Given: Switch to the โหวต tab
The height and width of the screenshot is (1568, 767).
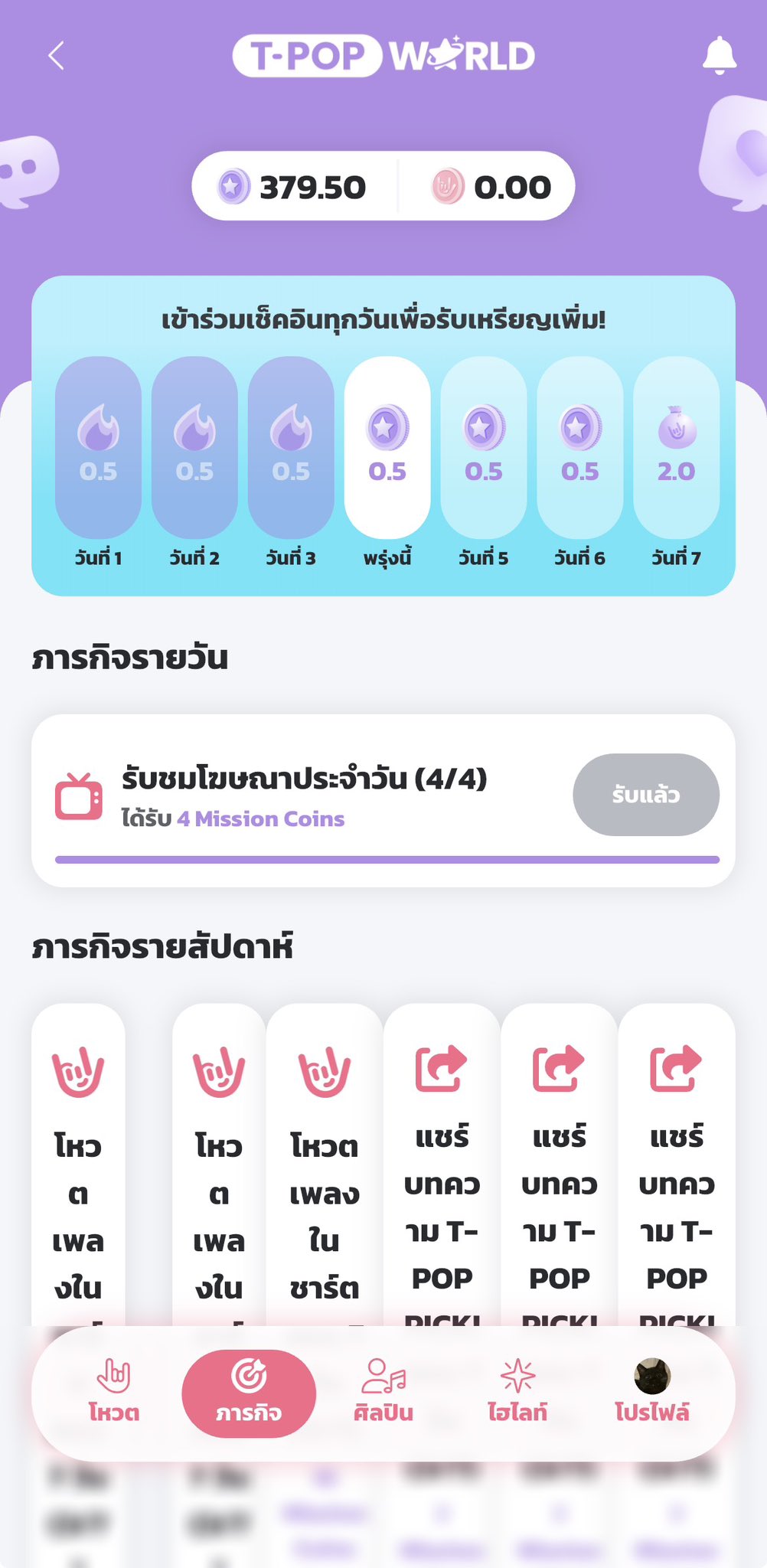Looking at the screenshot, I should tap(114, 1392).
